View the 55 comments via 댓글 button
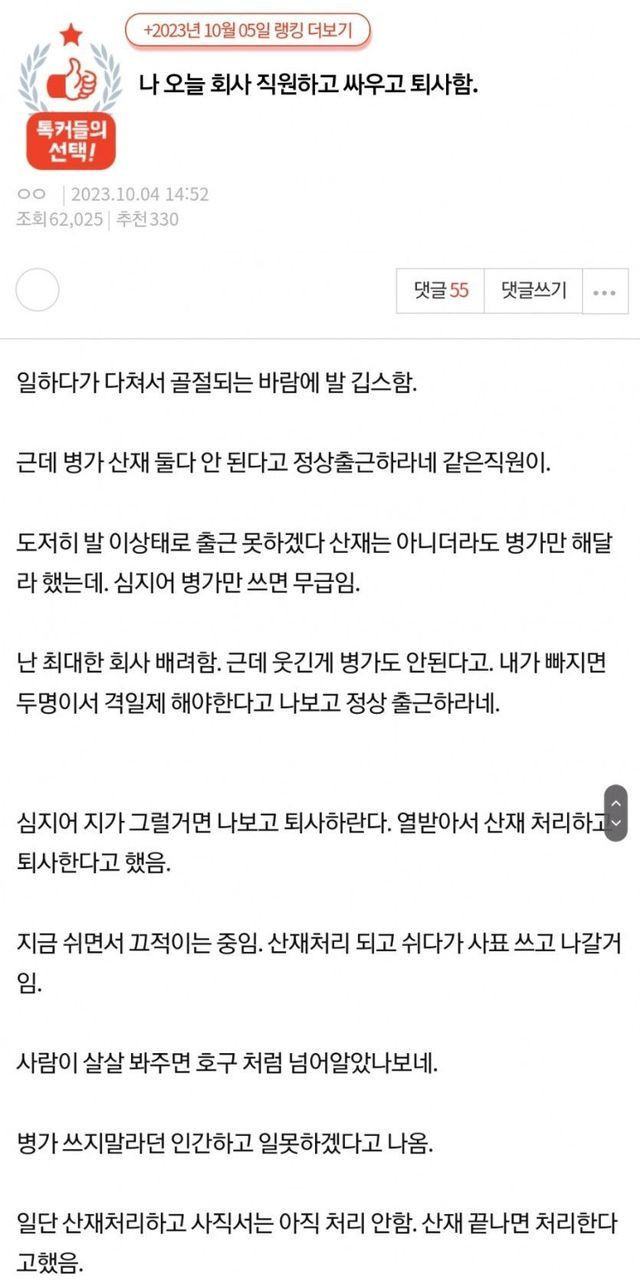Viewport: 640px width, 1280px height. 441,291
